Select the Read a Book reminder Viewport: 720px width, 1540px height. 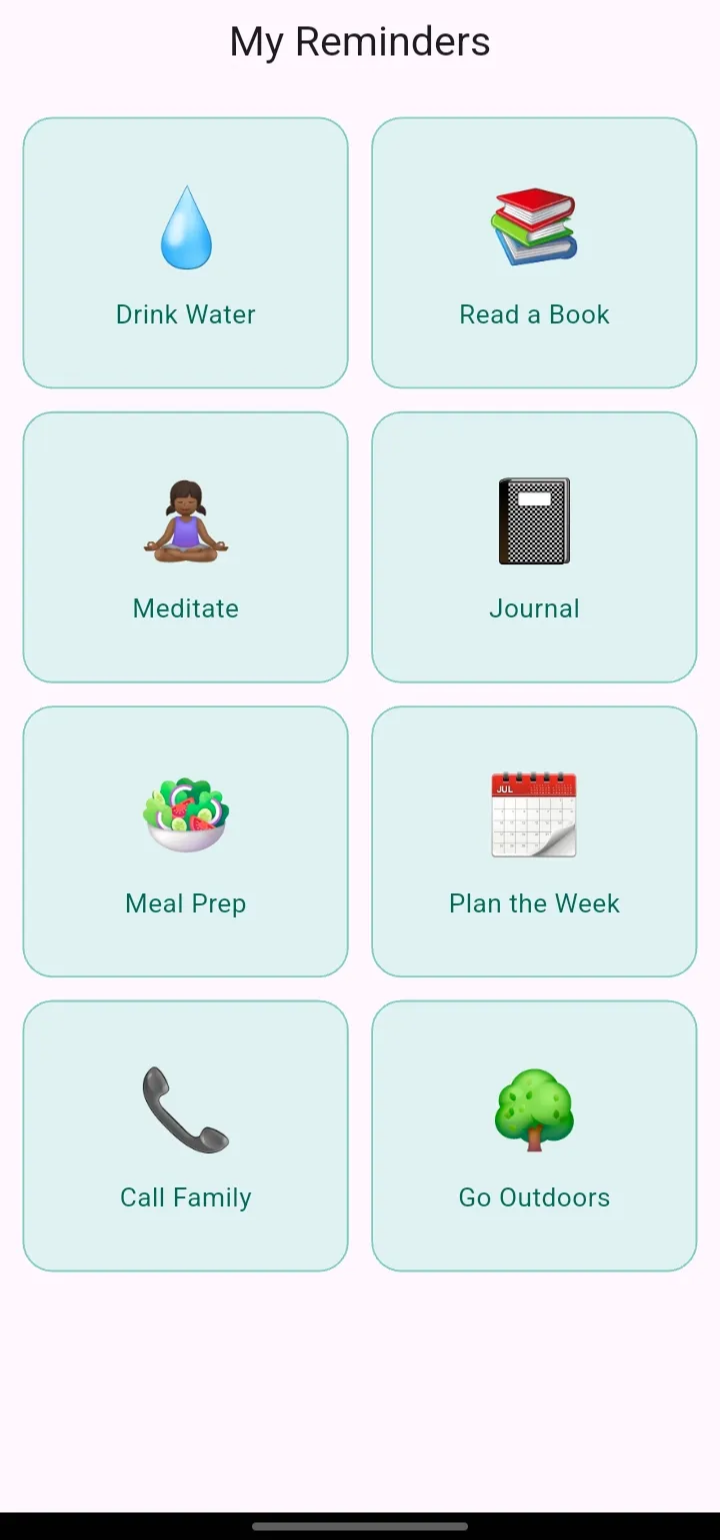(534, 253)
